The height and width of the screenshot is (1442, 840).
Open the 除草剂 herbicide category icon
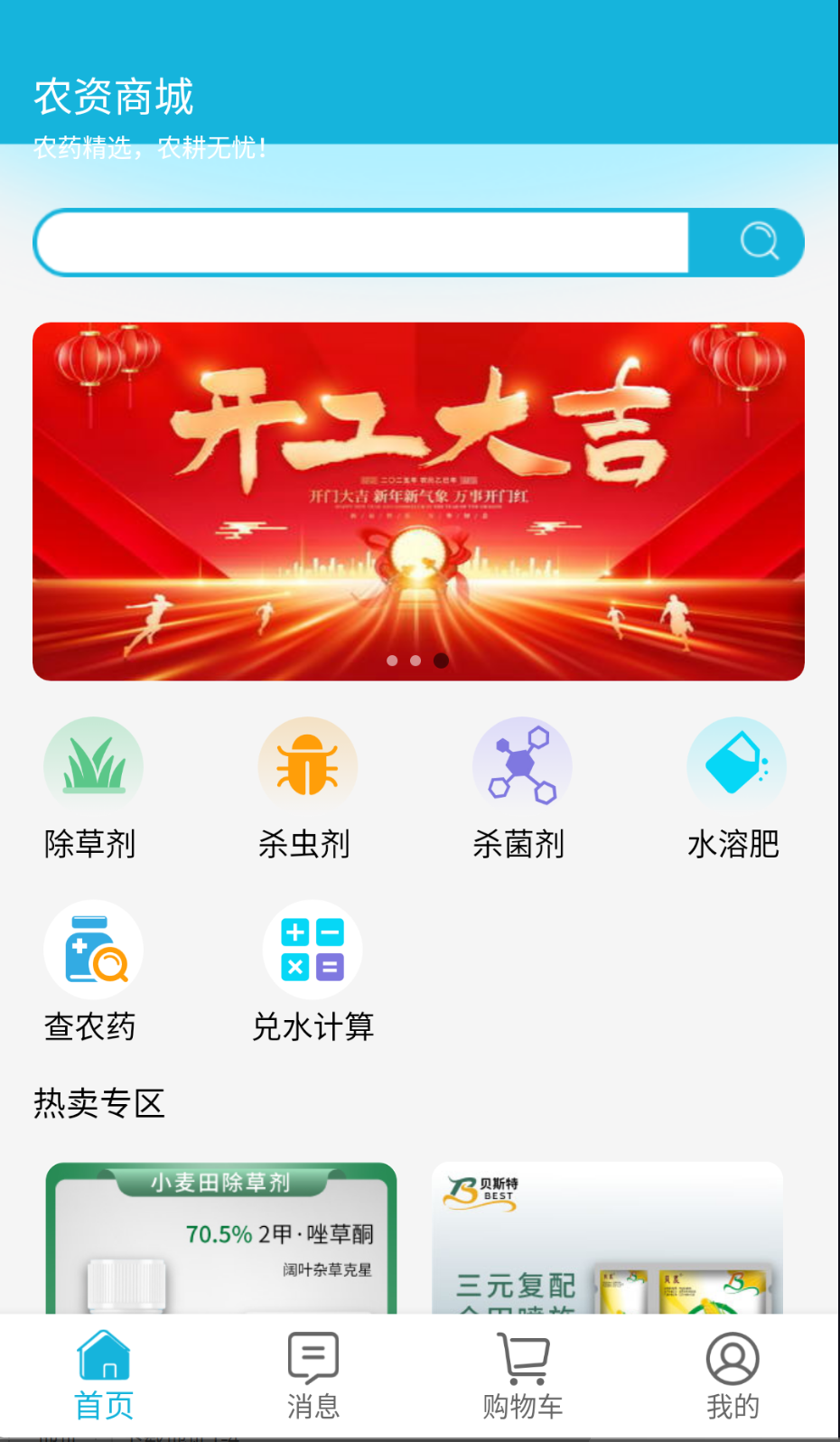92,763
